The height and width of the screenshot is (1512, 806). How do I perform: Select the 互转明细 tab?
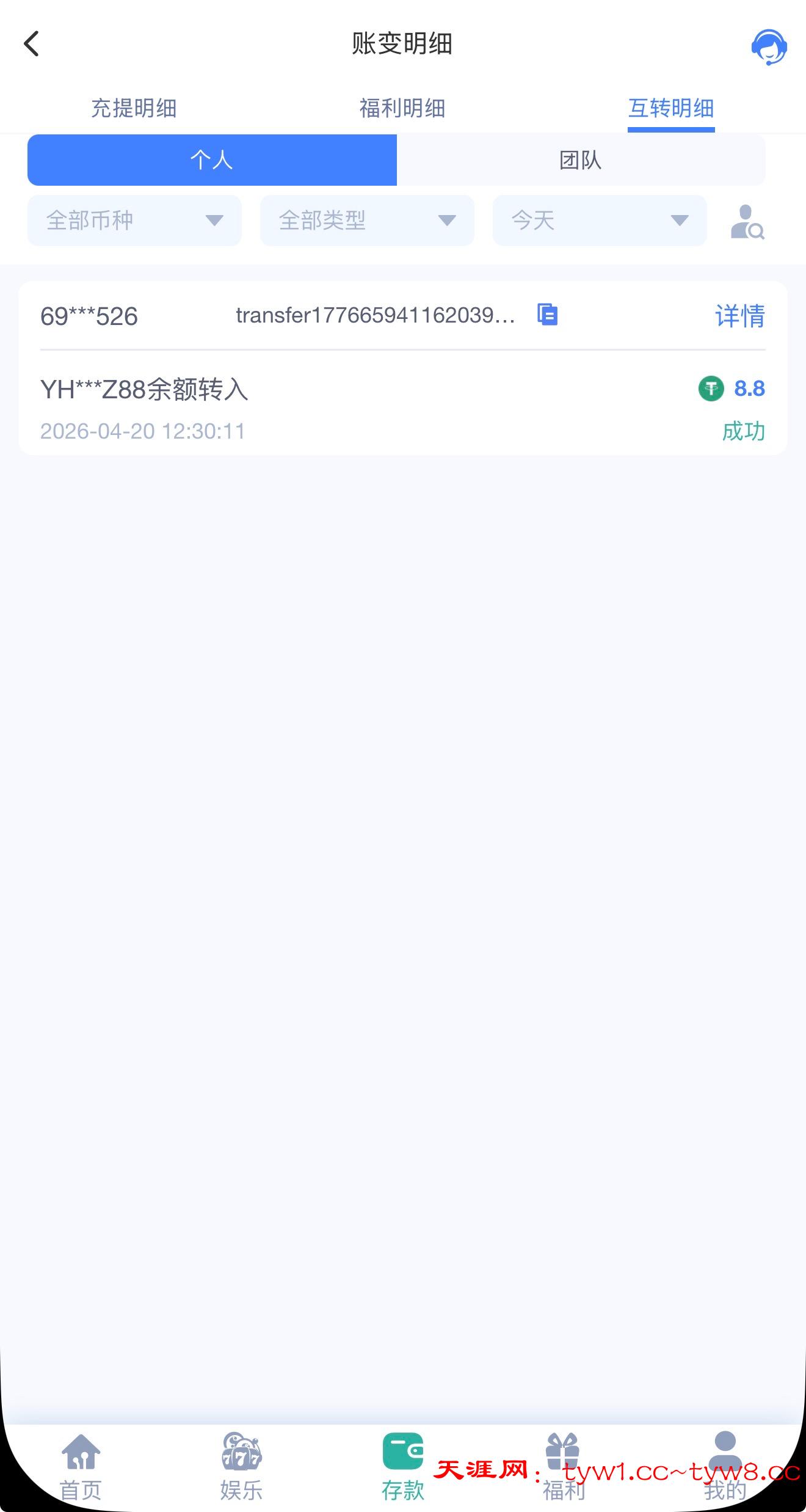[671, 109]
